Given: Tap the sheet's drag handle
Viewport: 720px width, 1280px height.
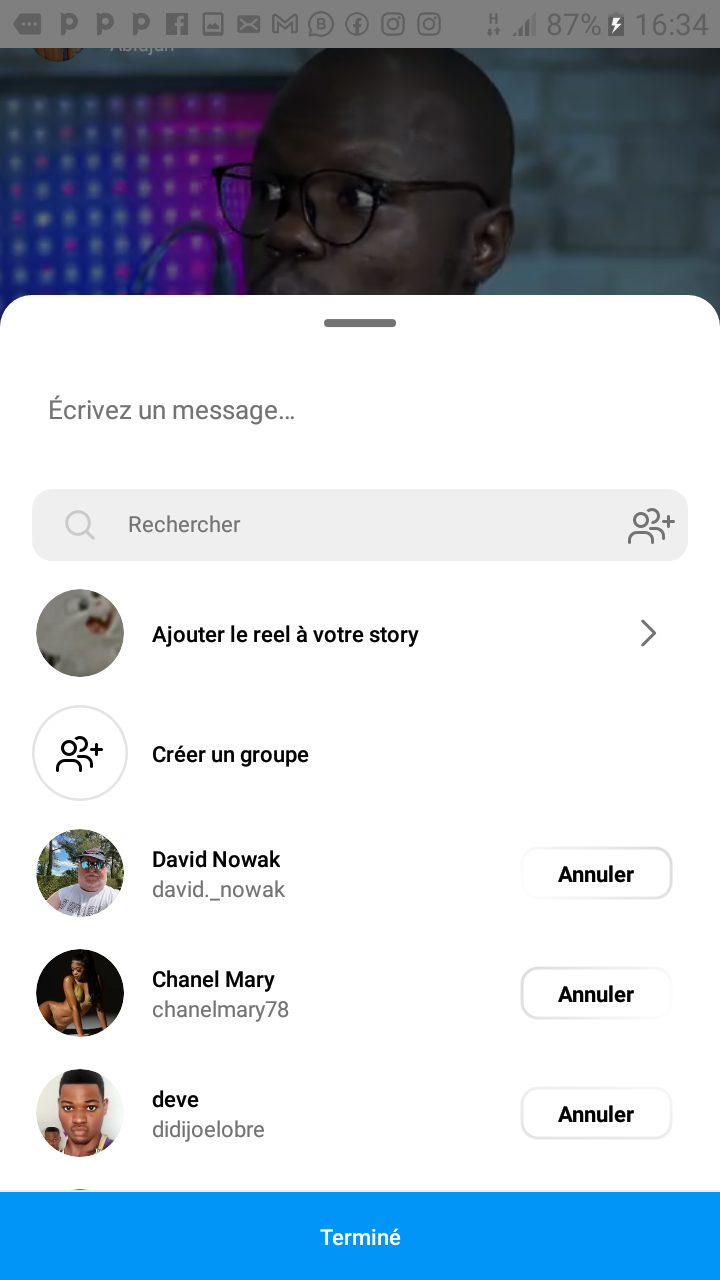Looking at the screenshot, I should [360, 323].
